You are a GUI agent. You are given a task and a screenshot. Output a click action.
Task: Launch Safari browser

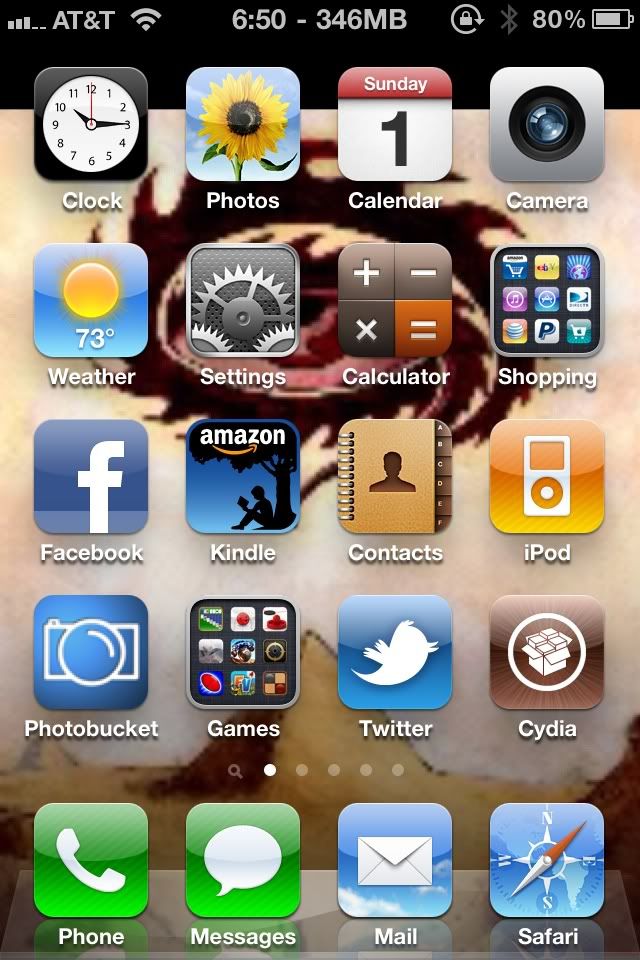click(547, 860)
